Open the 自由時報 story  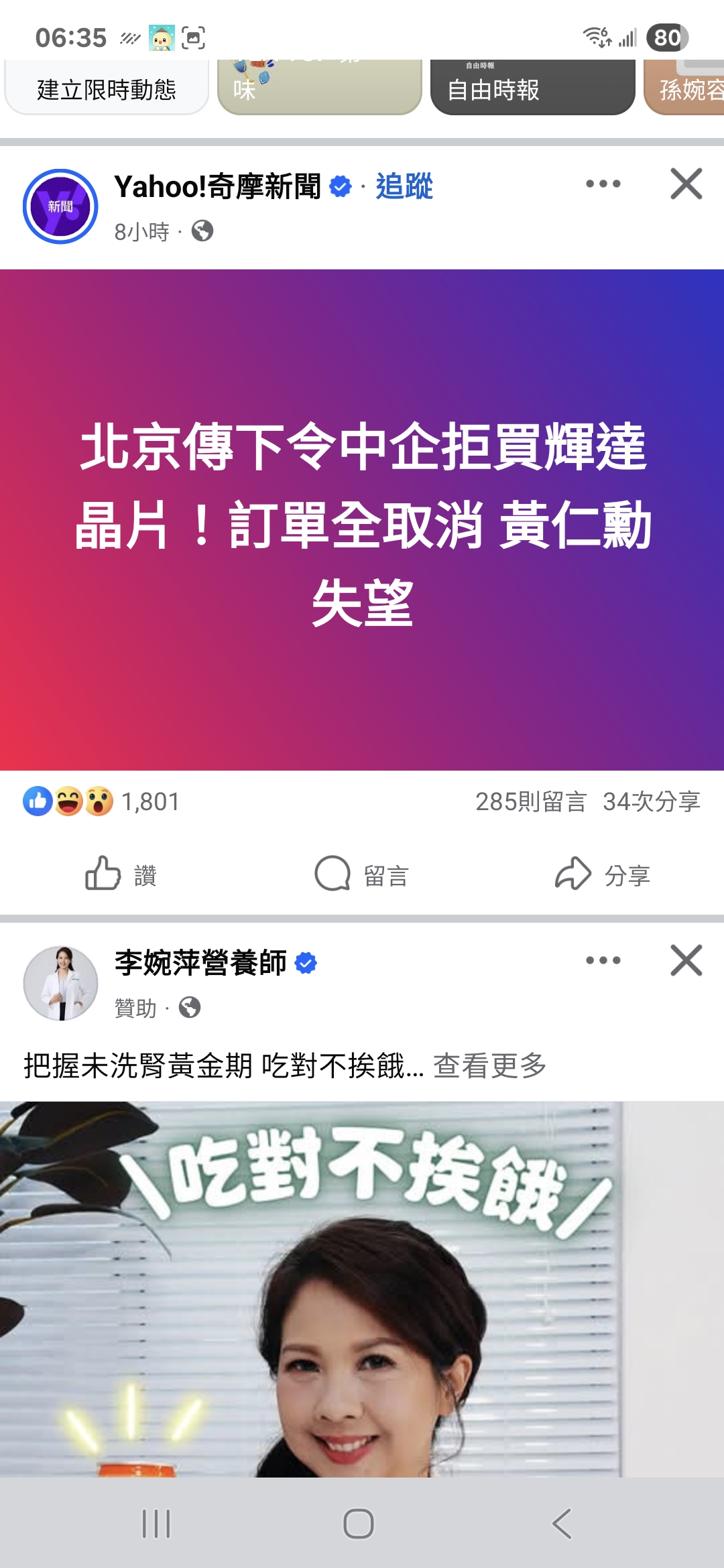tap(532, 87)
